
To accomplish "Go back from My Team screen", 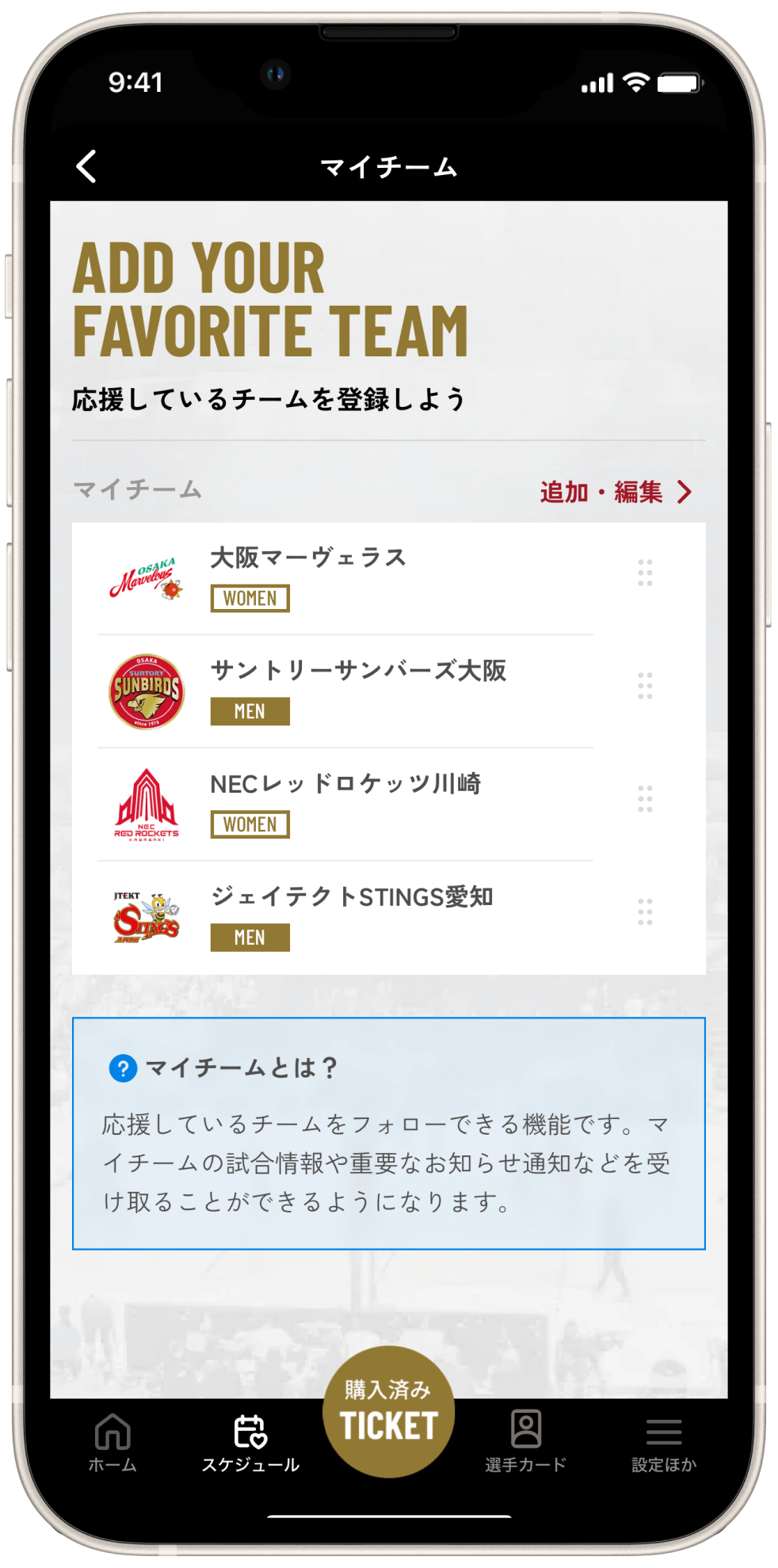I will (x=86, y=166).
